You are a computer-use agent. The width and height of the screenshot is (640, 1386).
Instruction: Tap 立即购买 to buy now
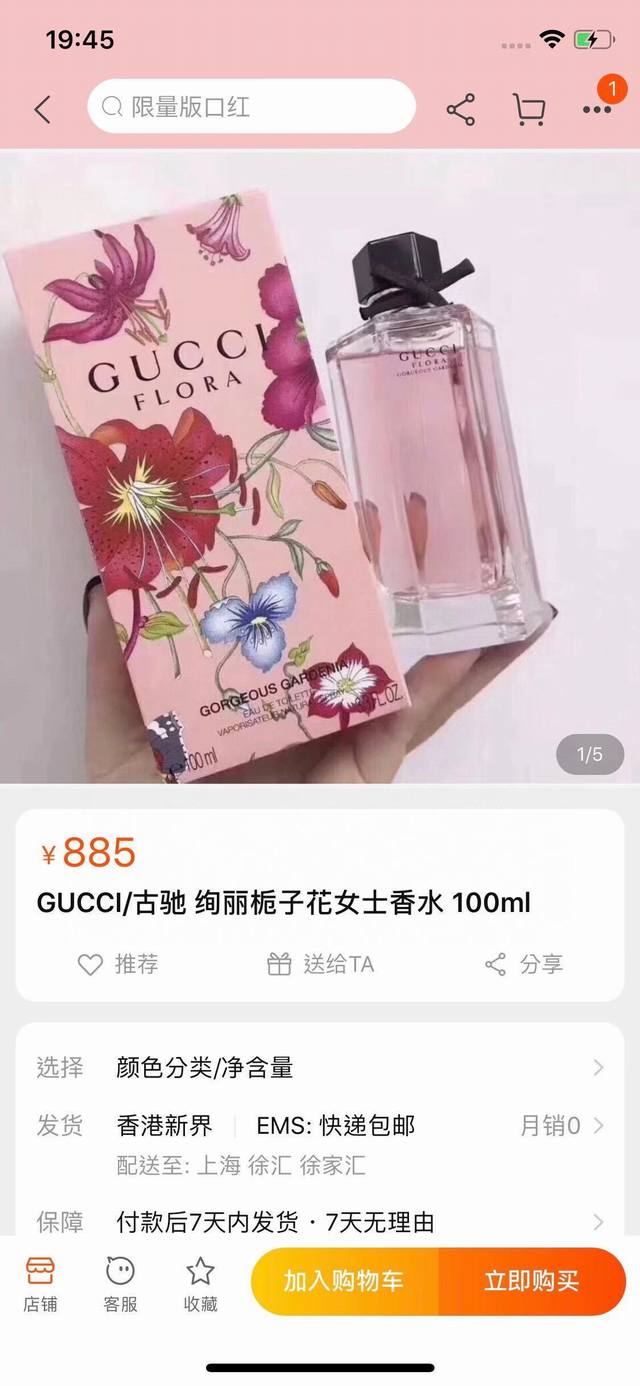point(531,1281)
